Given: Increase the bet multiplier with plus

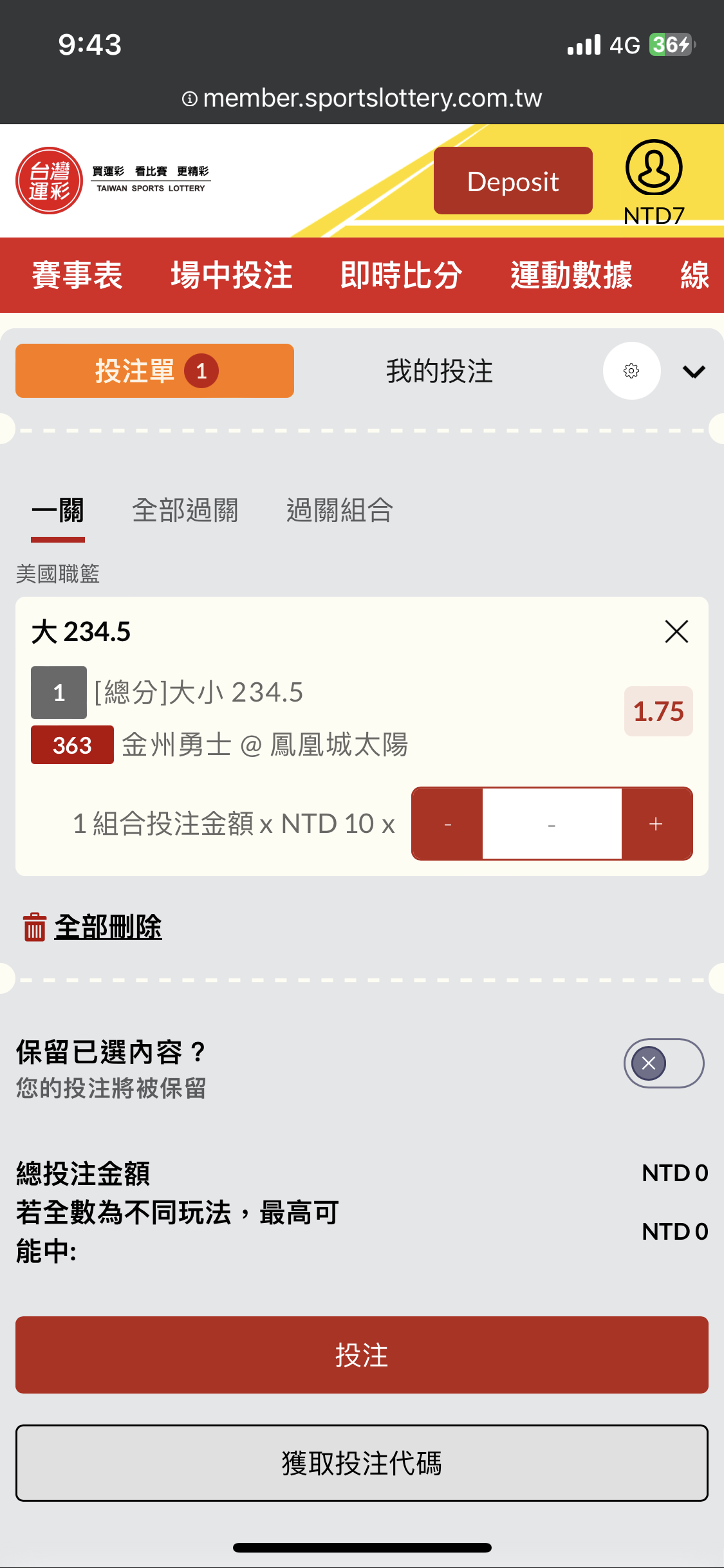Looking at the screenshot, I should 656,824.
